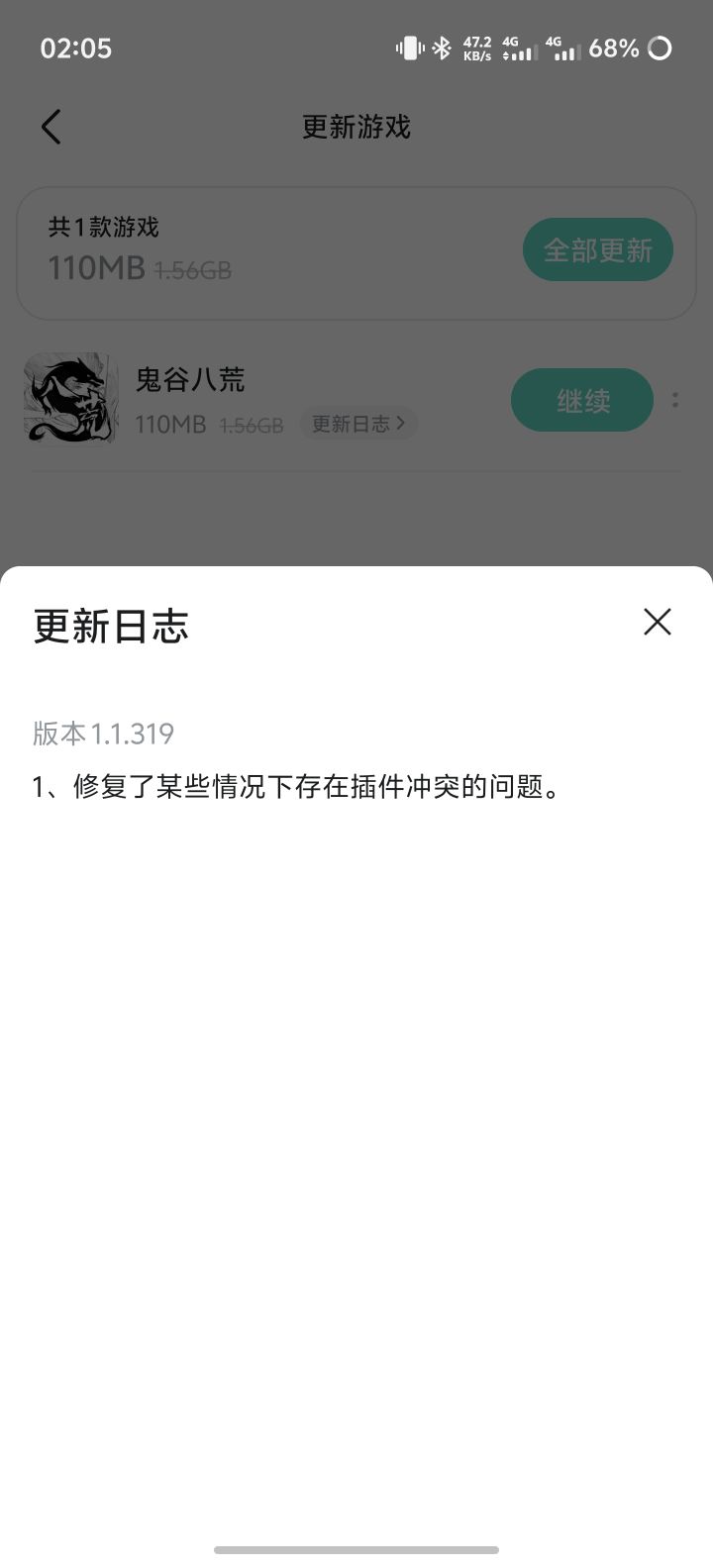The height and width of the screenshot is (1568, 713).
Task: Tap the back arrow to leave 更新游戏
Action: point(51,127)
